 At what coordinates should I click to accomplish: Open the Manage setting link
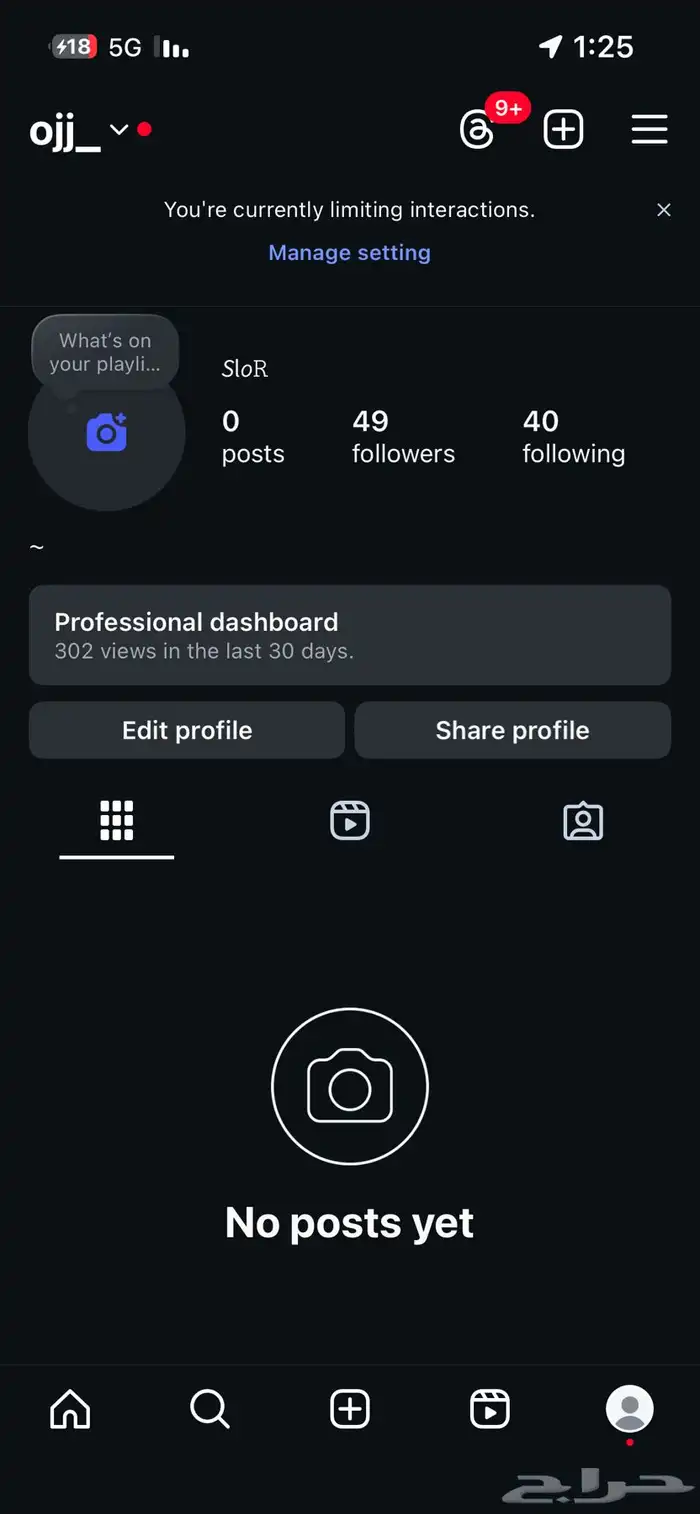point(349,253)
